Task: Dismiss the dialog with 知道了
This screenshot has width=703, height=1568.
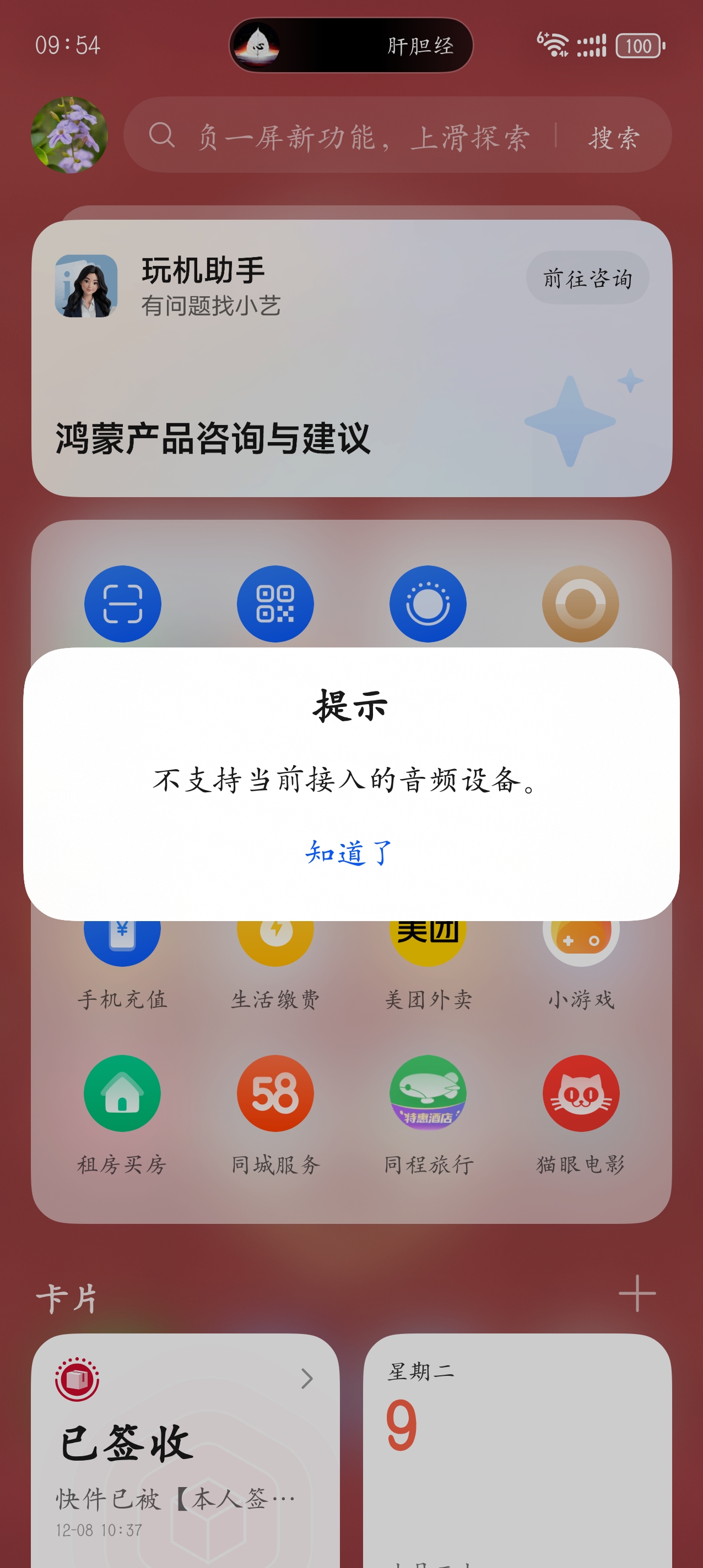Action: [349, 852]
